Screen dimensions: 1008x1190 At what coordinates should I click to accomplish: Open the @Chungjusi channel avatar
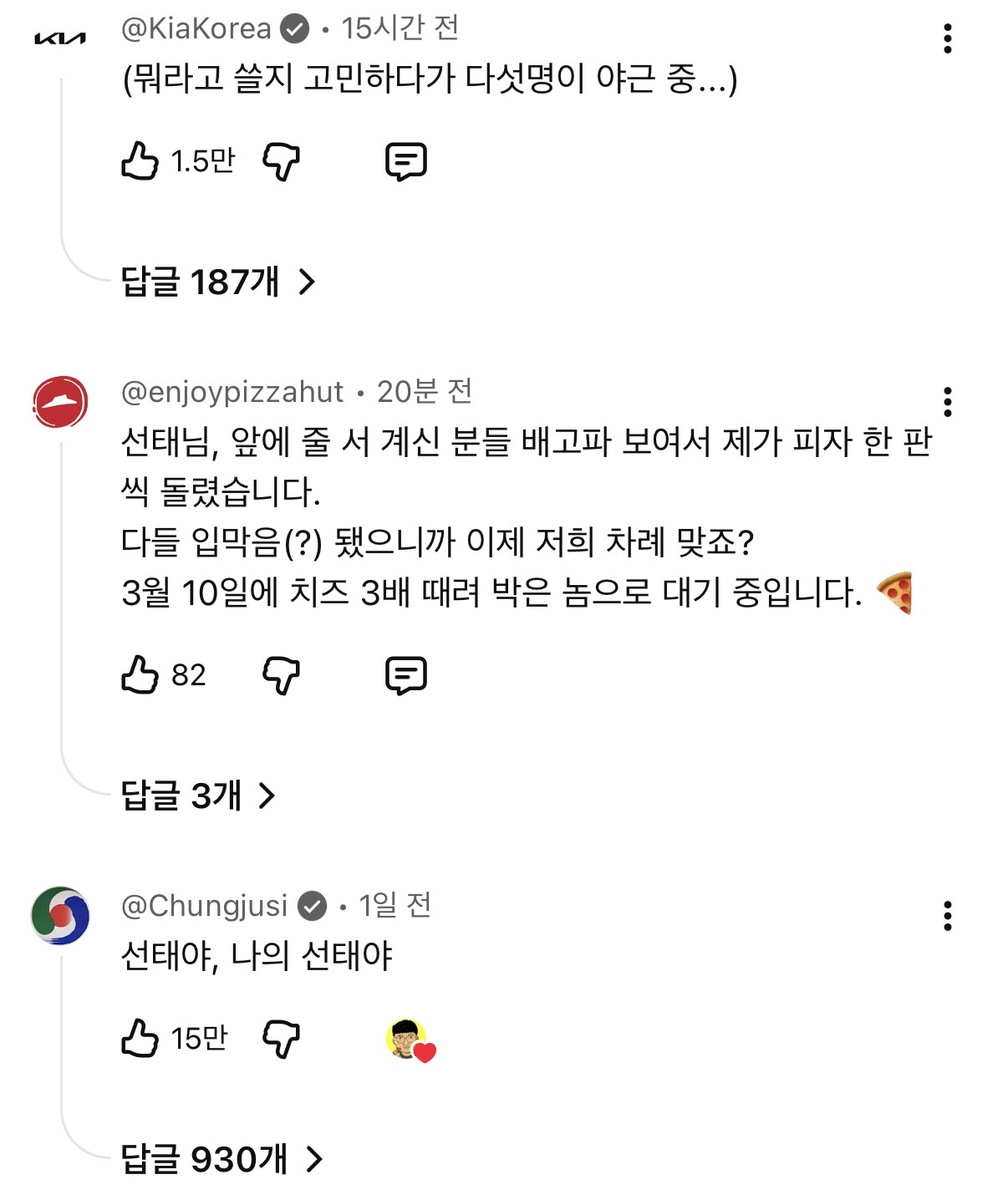(60, 916)
